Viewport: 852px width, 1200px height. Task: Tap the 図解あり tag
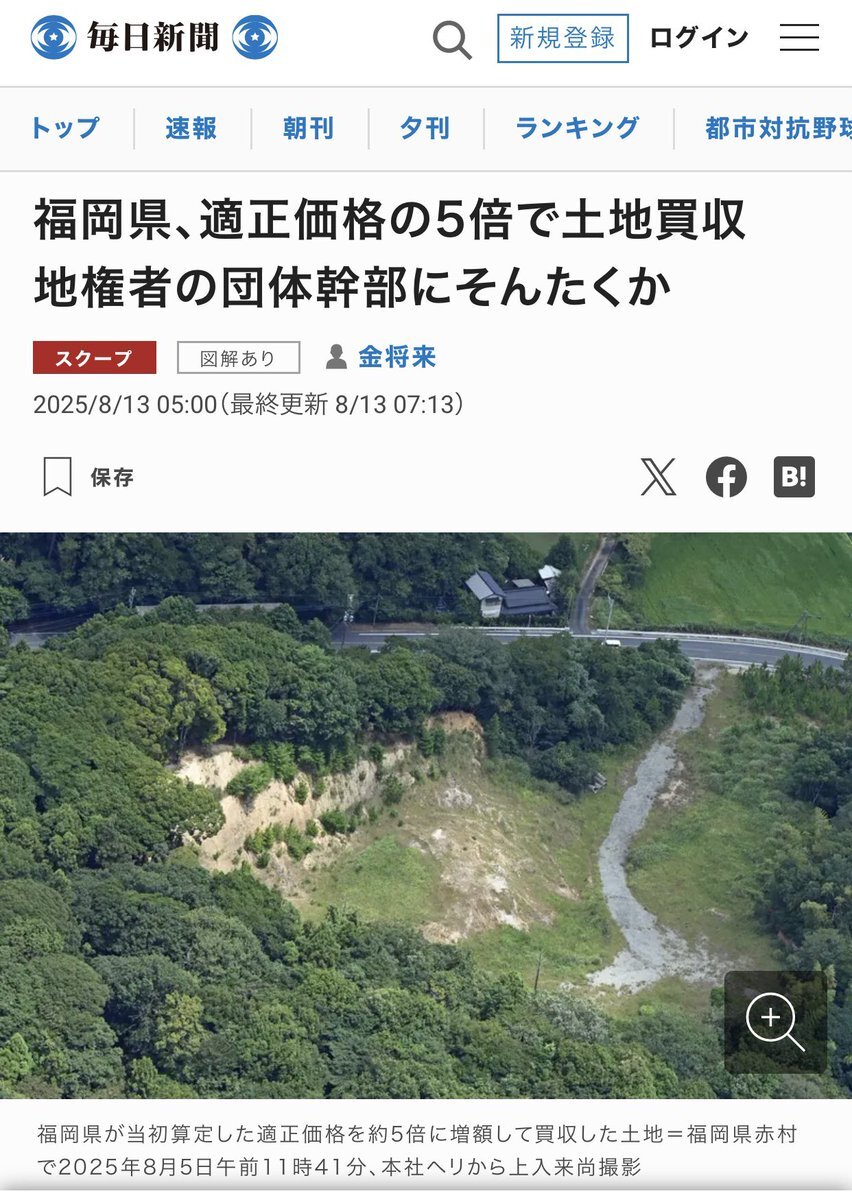[238, 358]
